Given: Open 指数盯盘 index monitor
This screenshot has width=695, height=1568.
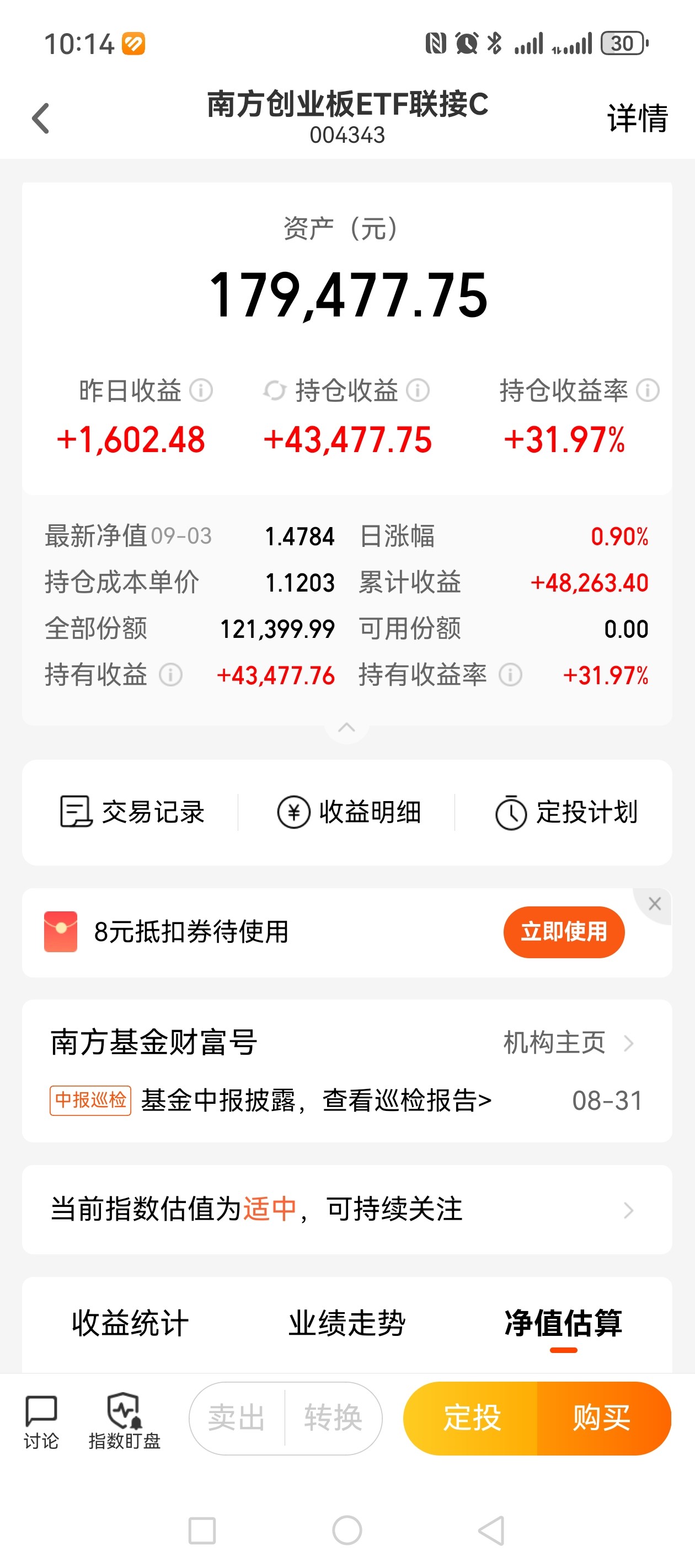Looking at the screenshot, I should click(124, 1421).
